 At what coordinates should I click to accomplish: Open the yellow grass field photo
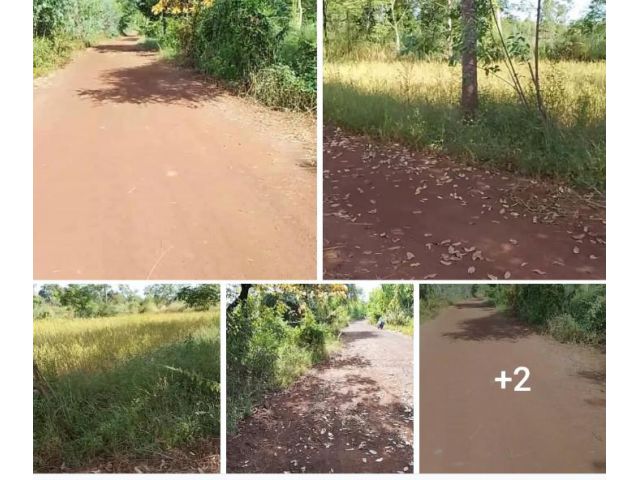pos(127,378)
